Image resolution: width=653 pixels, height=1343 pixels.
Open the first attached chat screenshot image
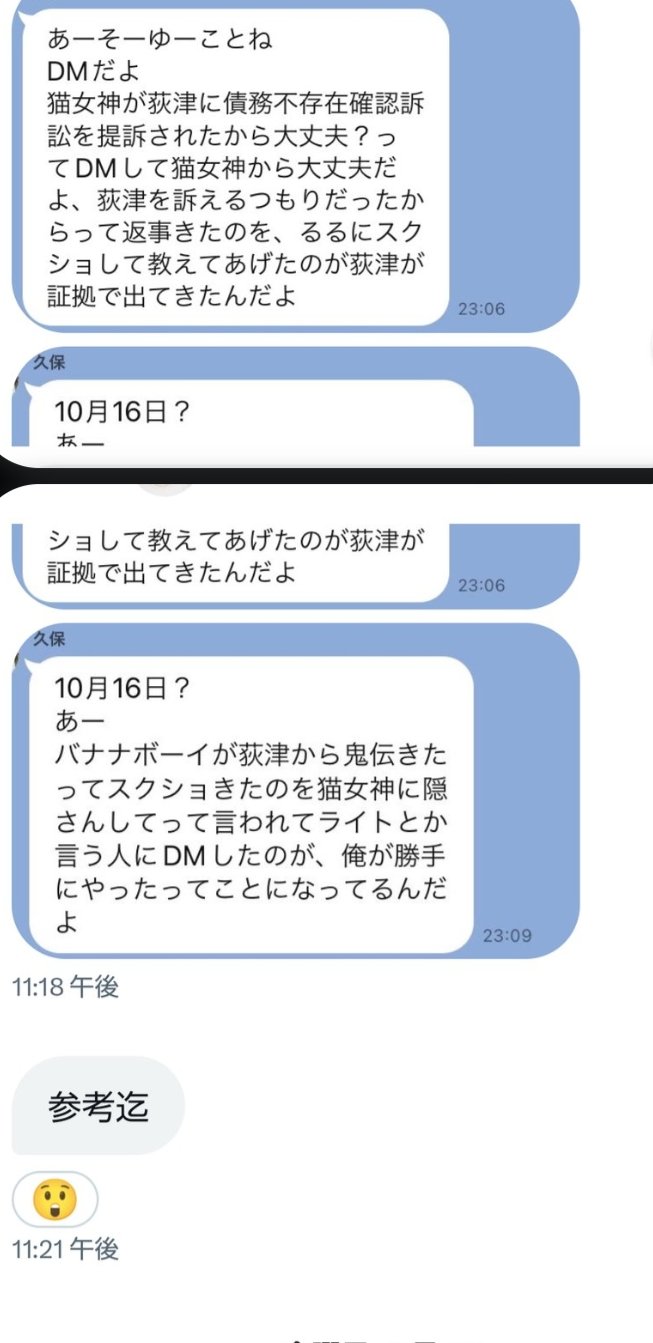[x=326, y=230]
